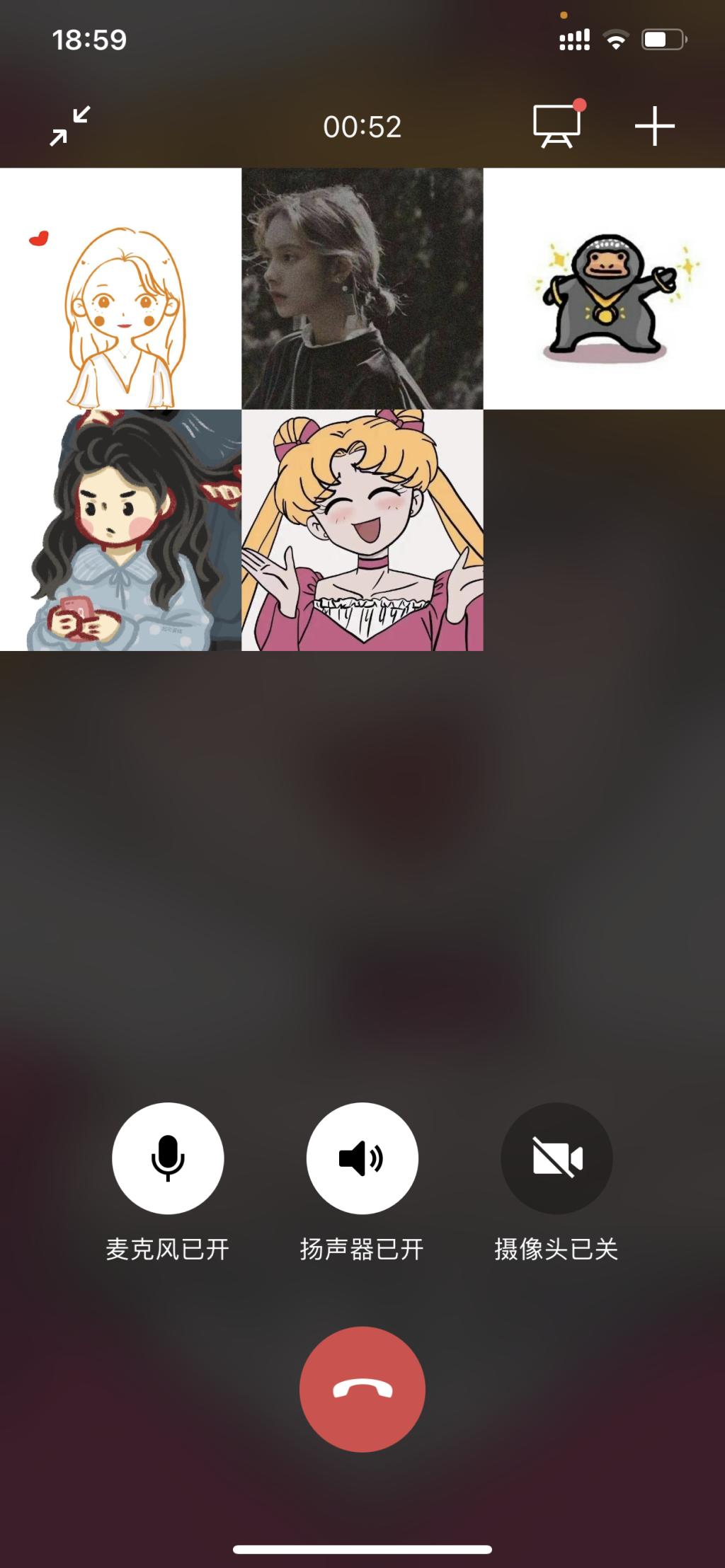
Task: Turn on the camera
Action: coord(556,1158)
